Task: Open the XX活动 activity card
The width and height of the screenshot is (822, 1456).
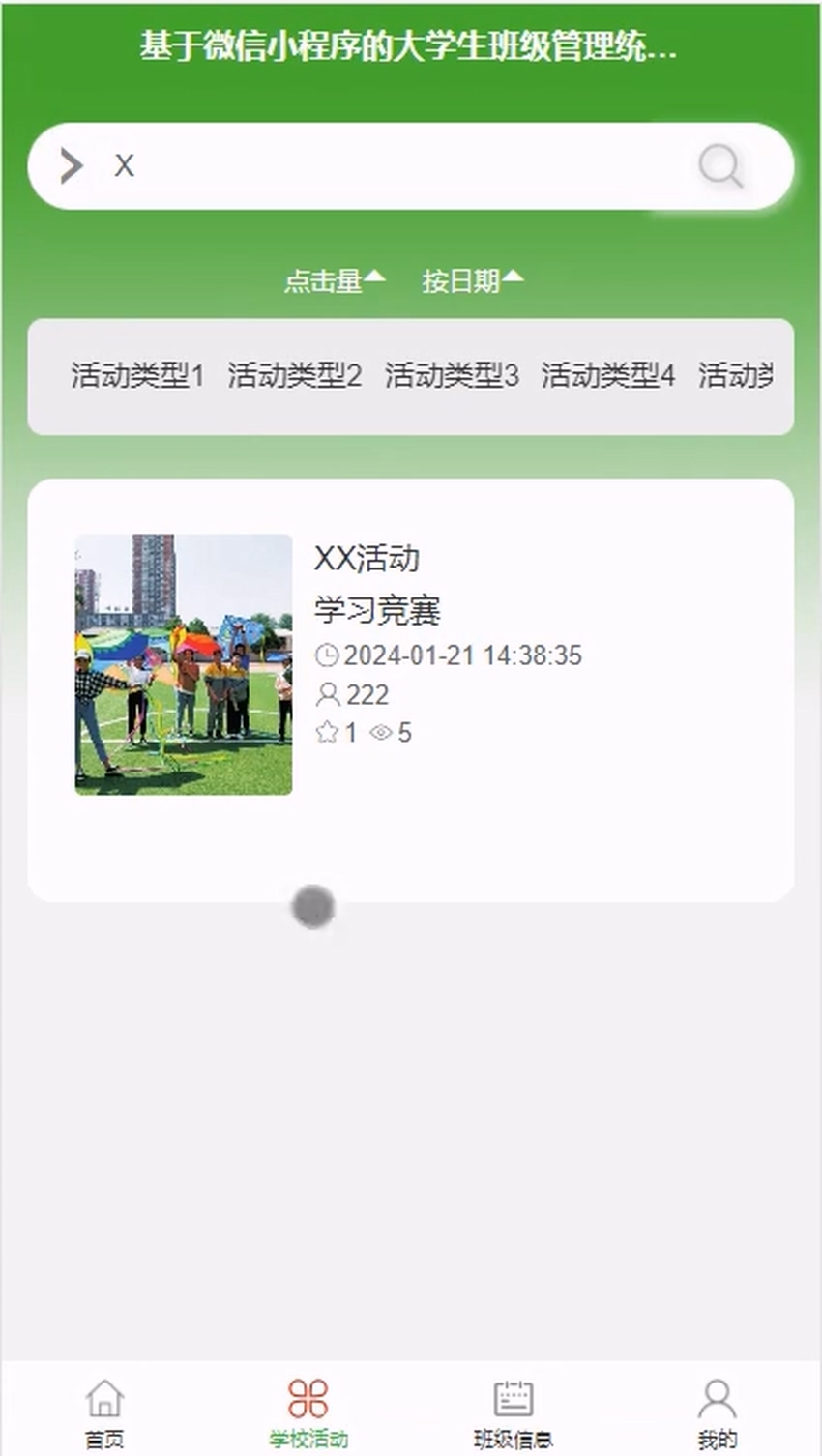Action: tap(411, 667)
